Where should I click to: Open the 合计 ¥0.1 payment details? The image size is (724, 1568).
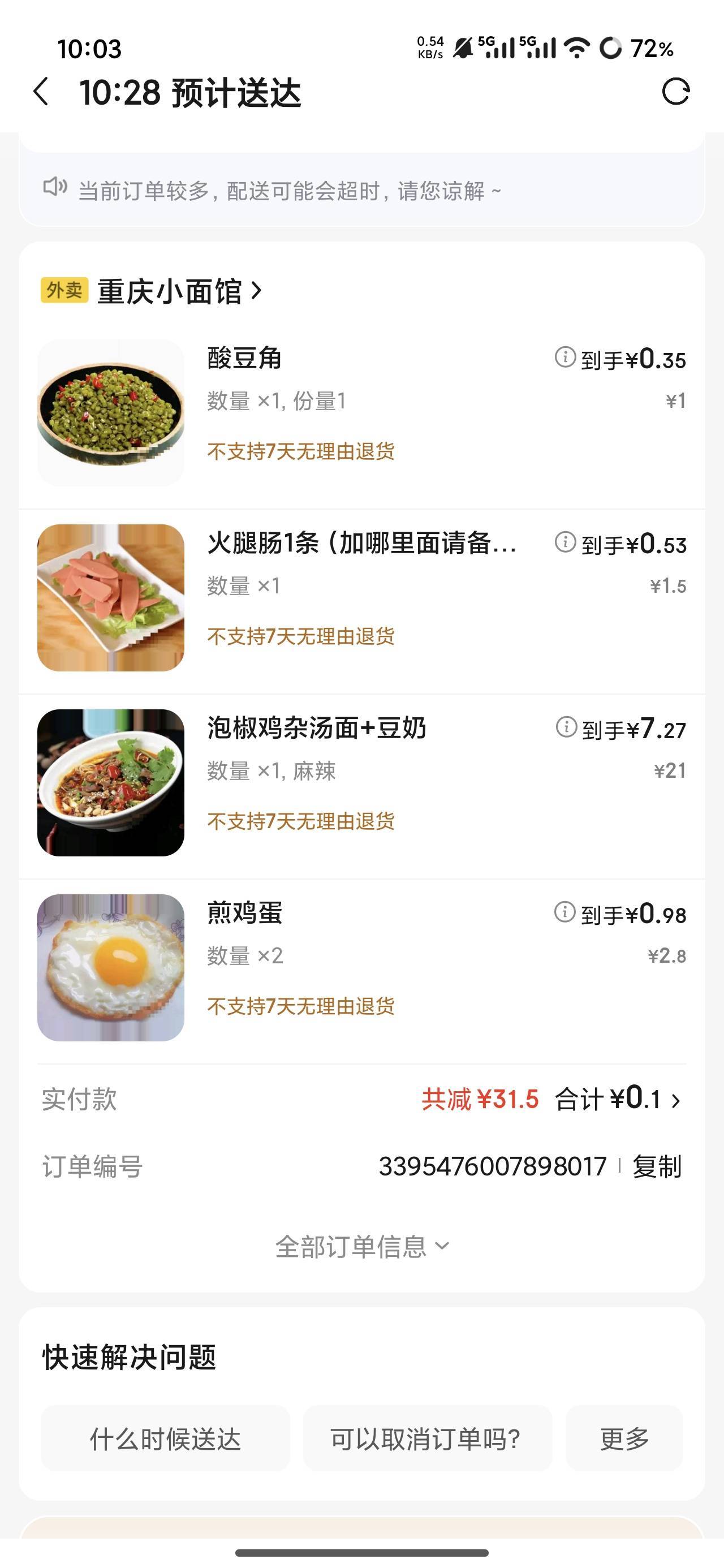click(x=617, y=1099)
